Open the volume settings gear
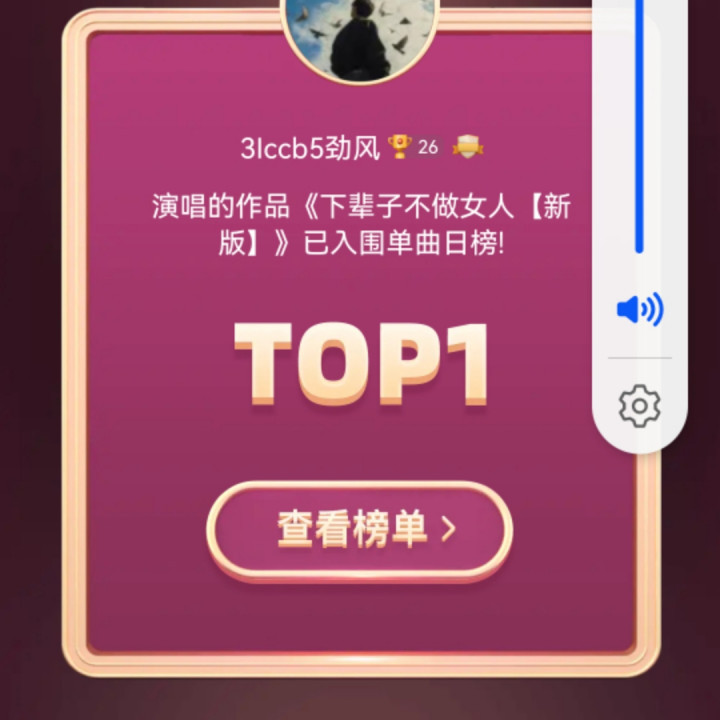 (639, 406)
